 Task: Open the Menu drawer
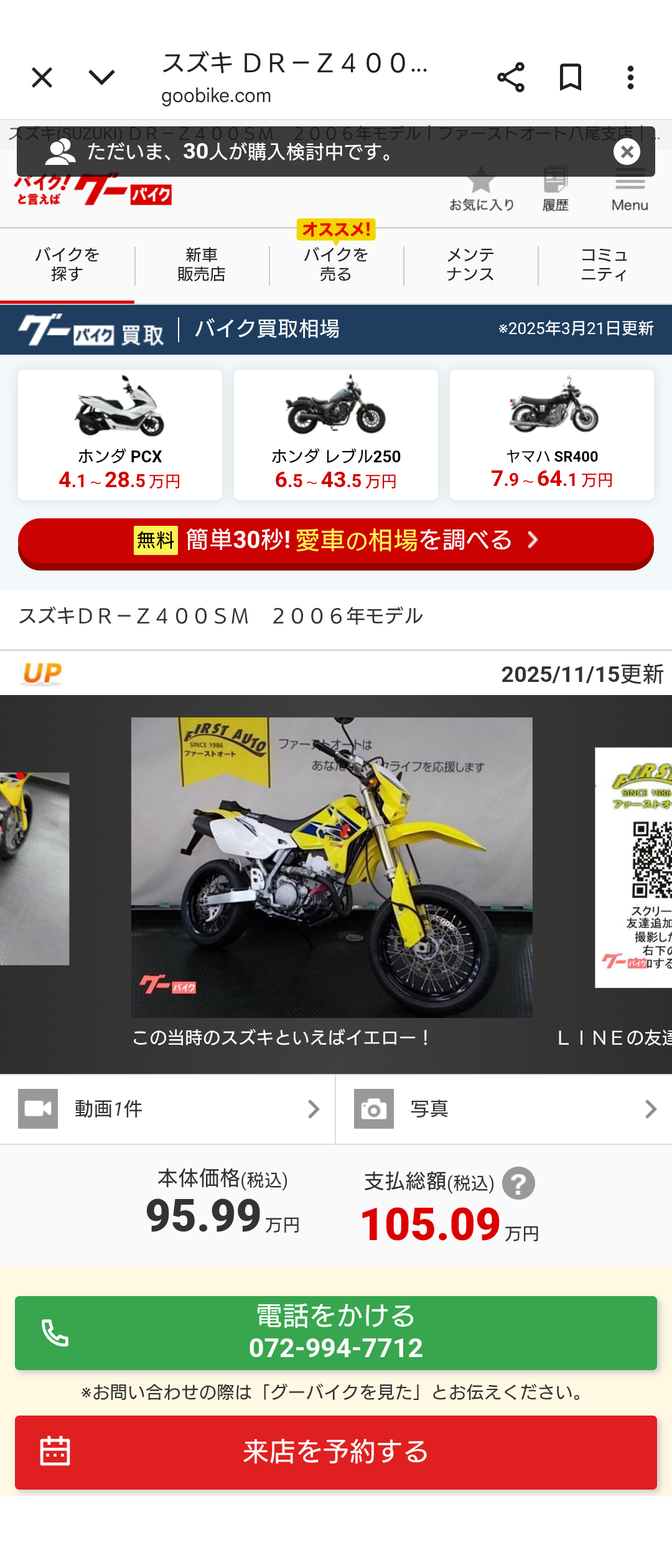pos(630,190)
